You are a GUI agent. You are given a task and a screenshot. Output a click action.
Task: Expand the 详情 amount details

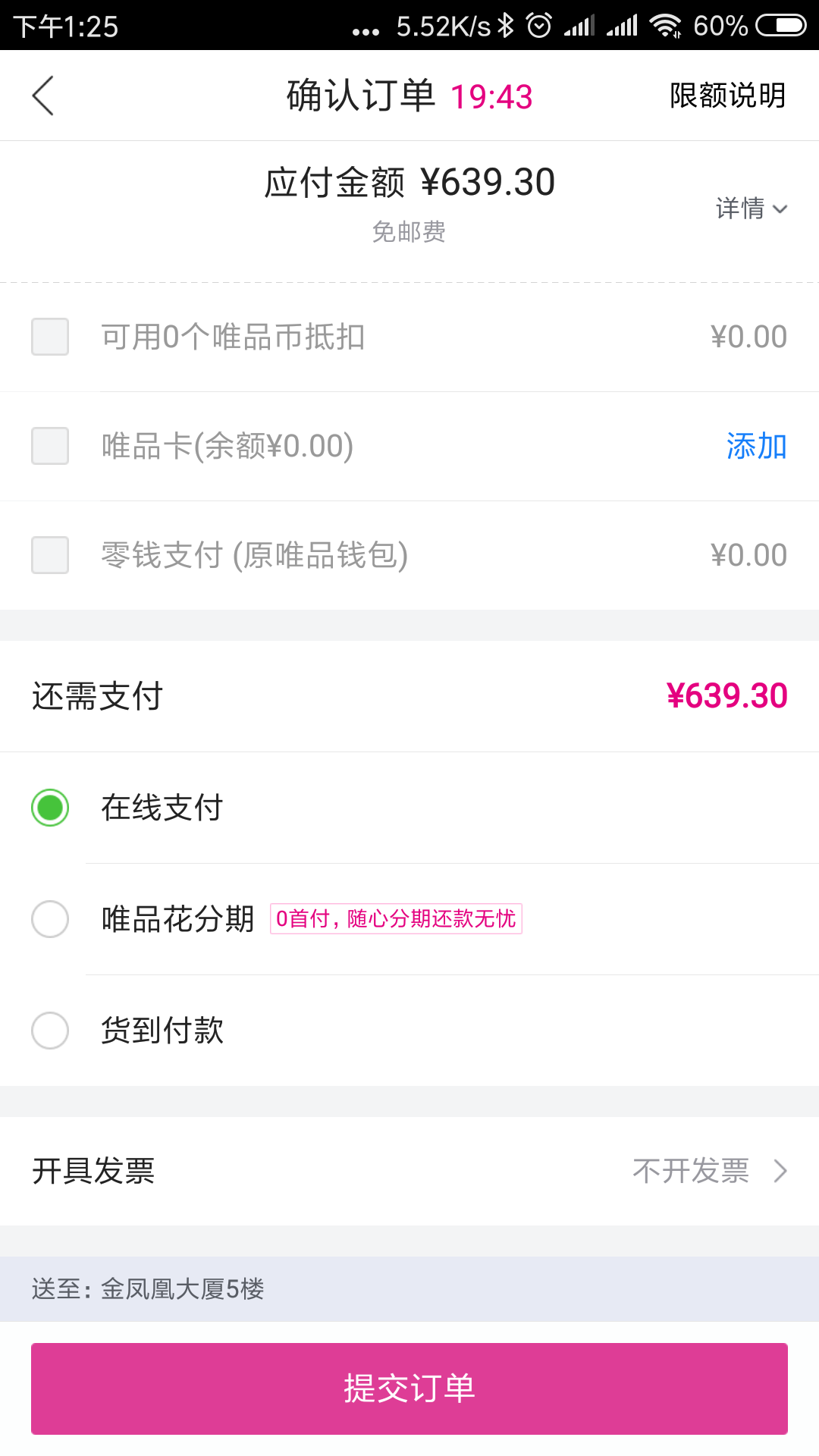(752, 208)
